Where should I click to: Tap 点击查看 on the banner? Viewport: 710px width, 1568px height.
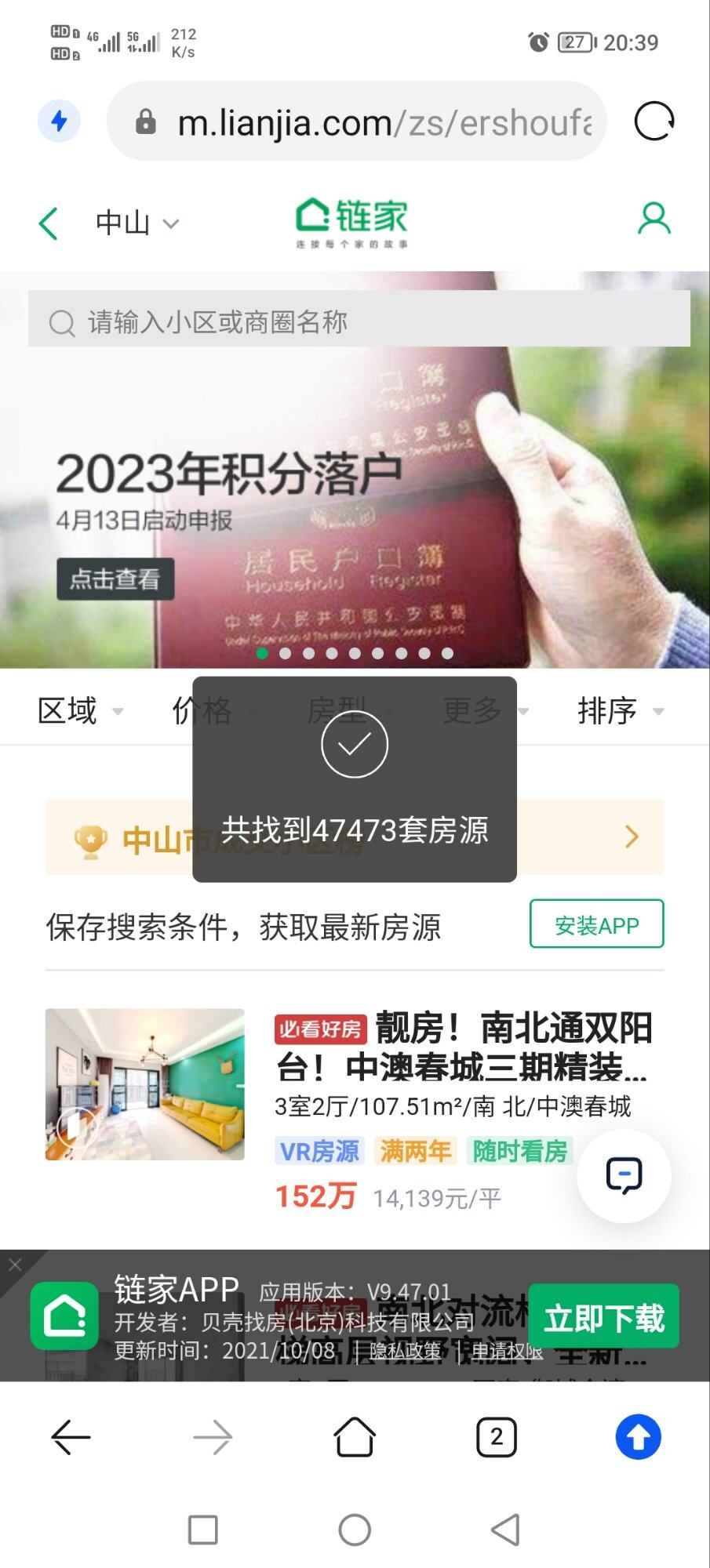115,579
